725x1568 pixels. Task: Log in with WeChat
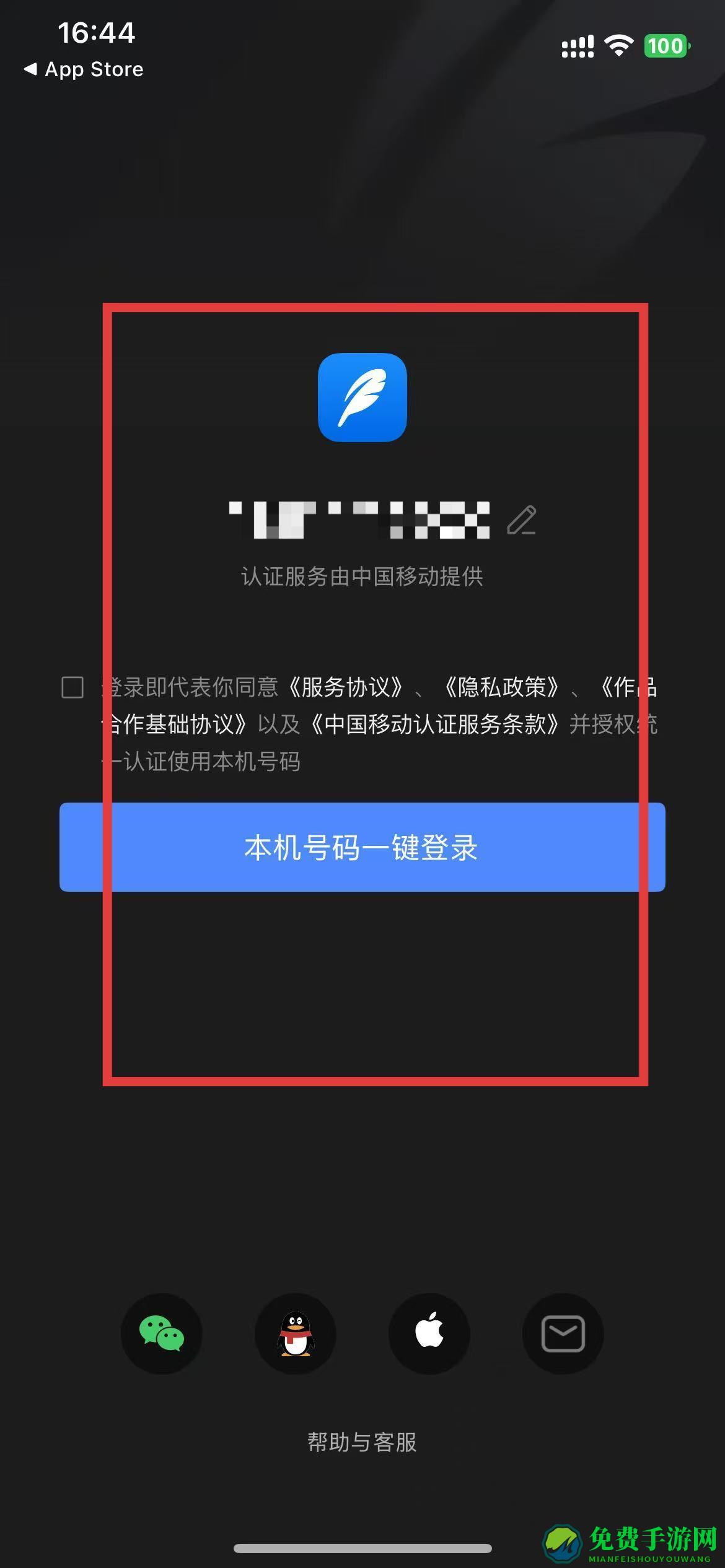click(x=162, y=1333)
